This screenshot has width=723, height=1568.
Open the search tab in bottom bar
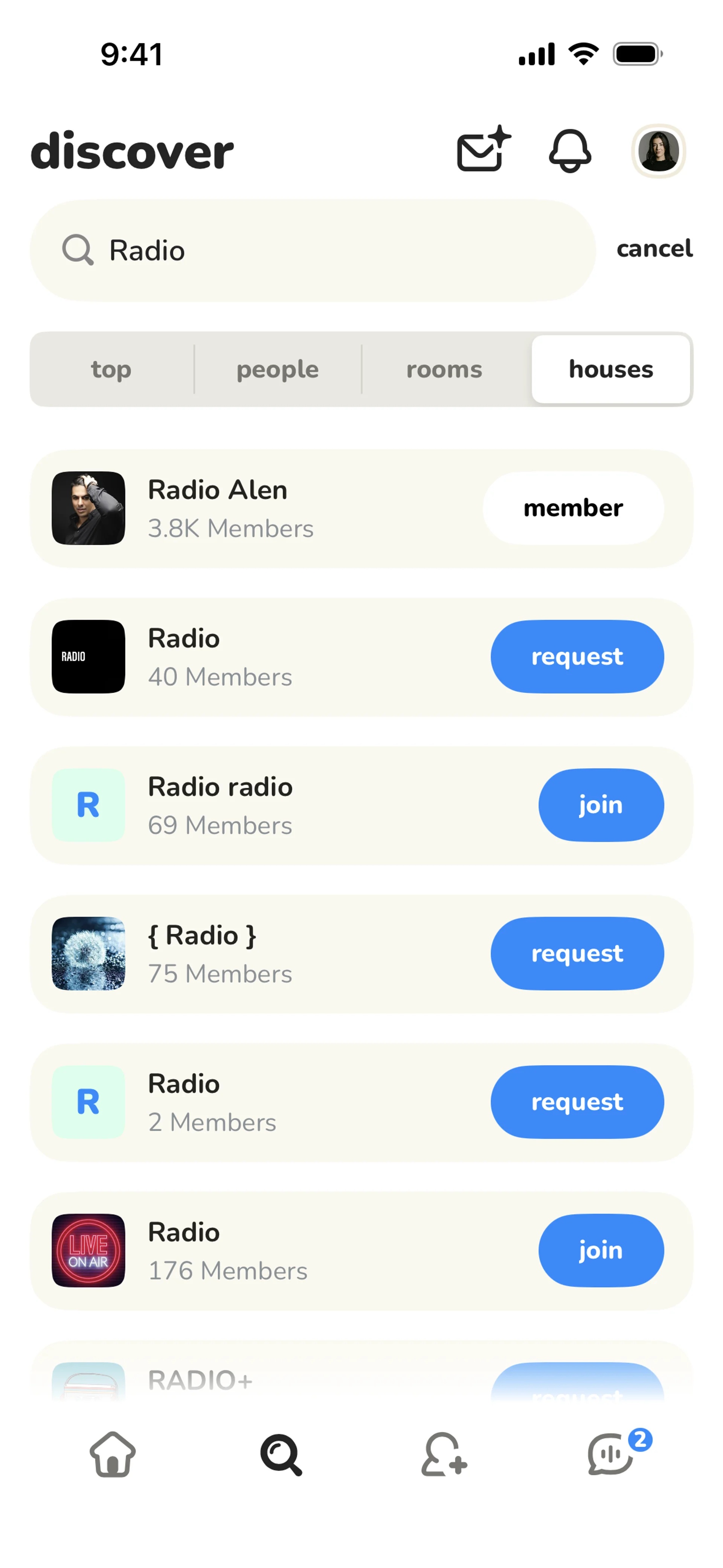(281, 1454)
